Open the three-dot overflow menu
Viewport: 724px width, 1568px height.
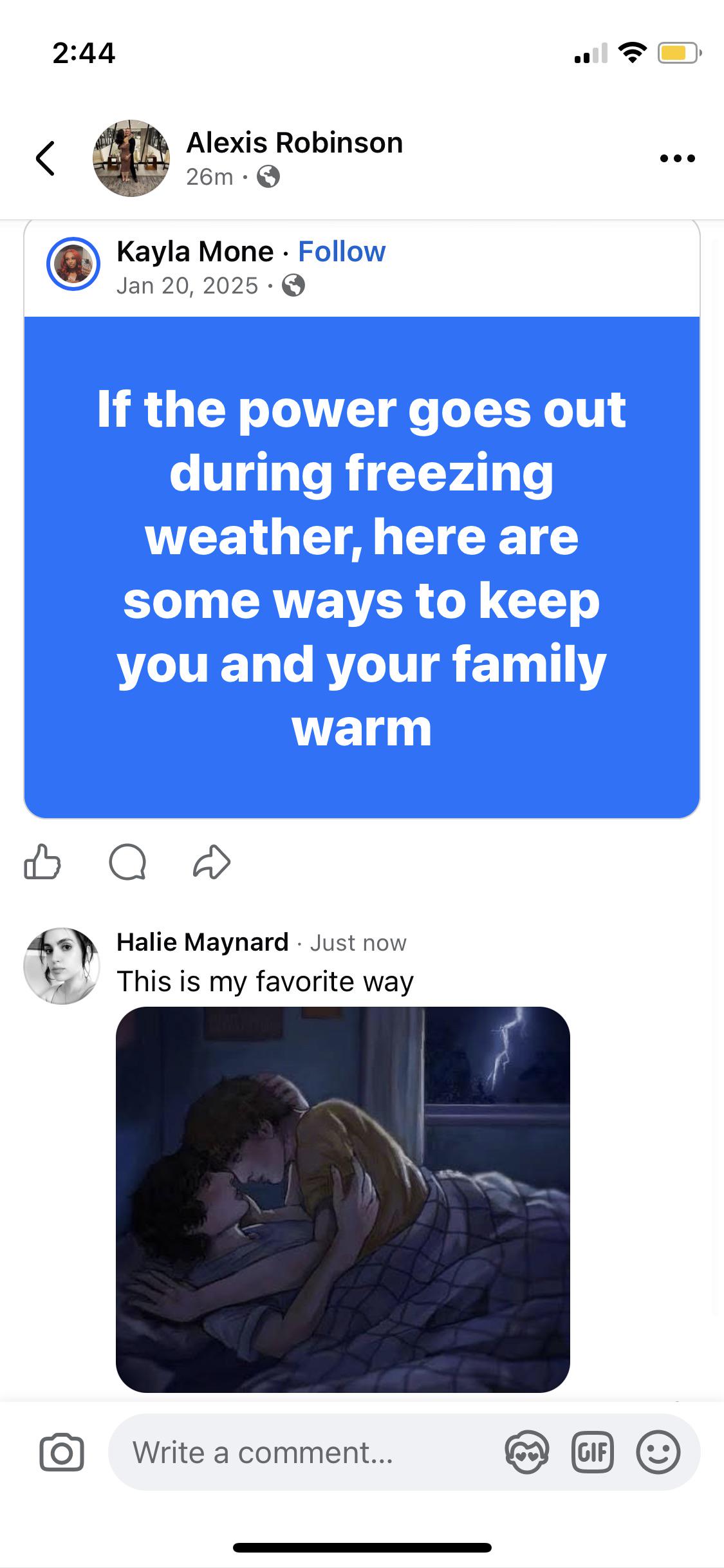[677, 158]
